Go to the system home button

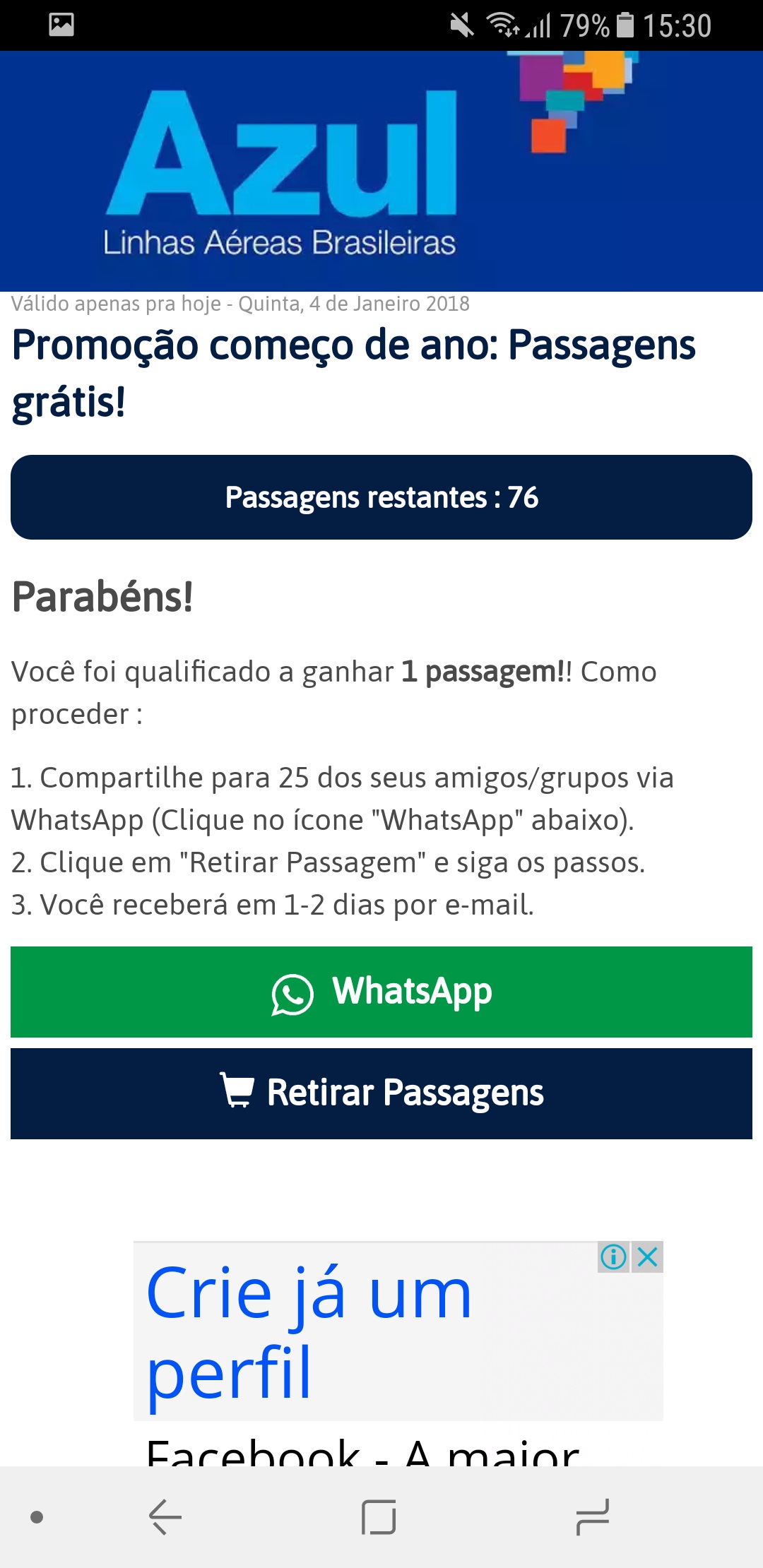(x=379, y=1517)
